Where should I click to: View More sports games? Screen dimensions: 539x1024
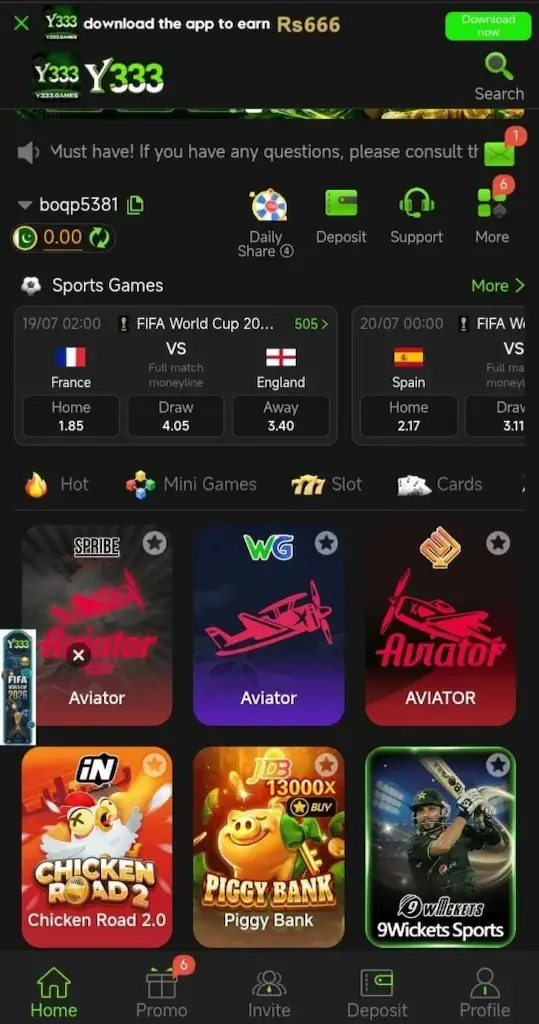(498, 285)
